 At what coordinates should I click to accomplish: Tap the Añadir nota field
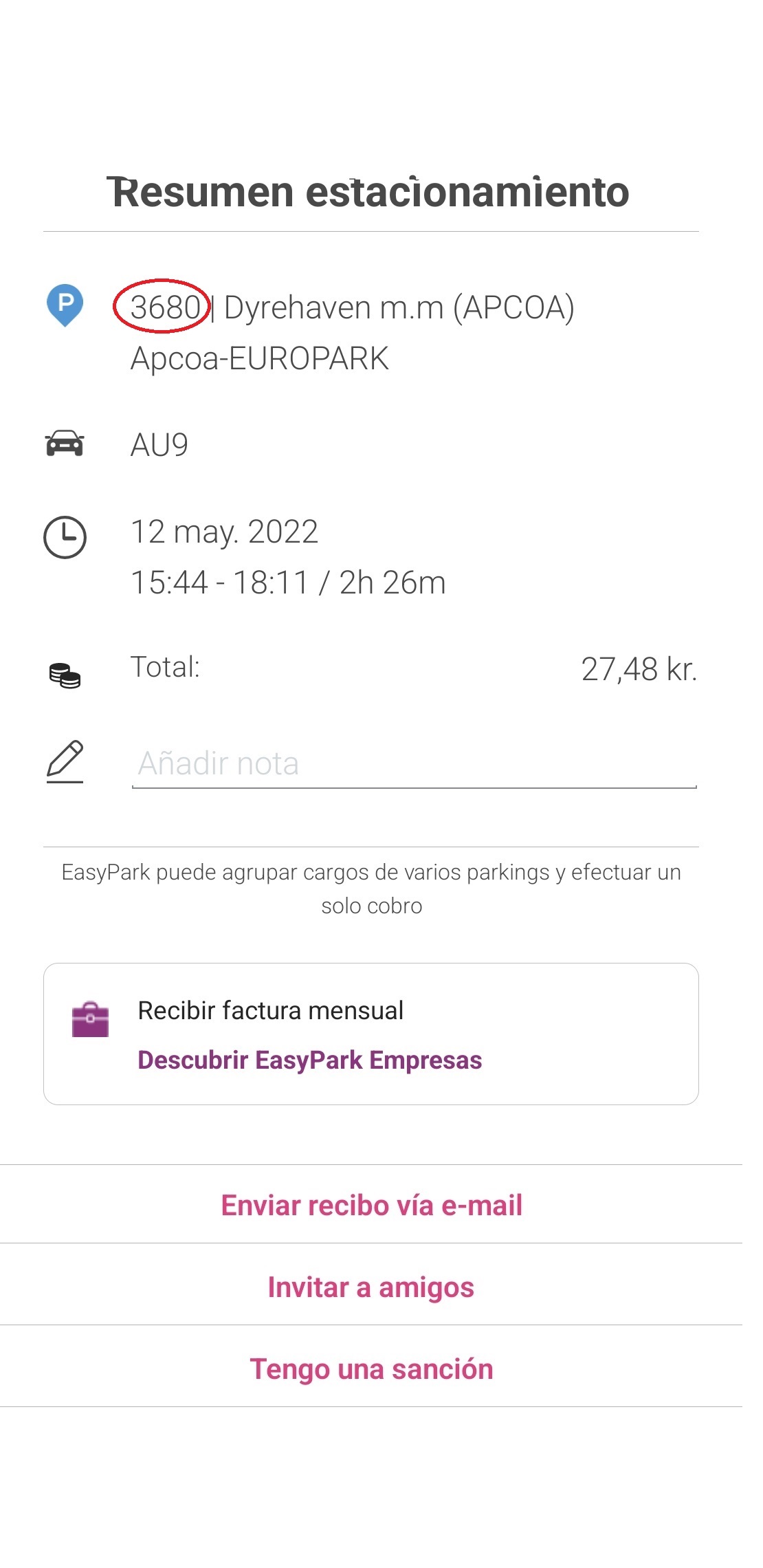pos(412,764)
